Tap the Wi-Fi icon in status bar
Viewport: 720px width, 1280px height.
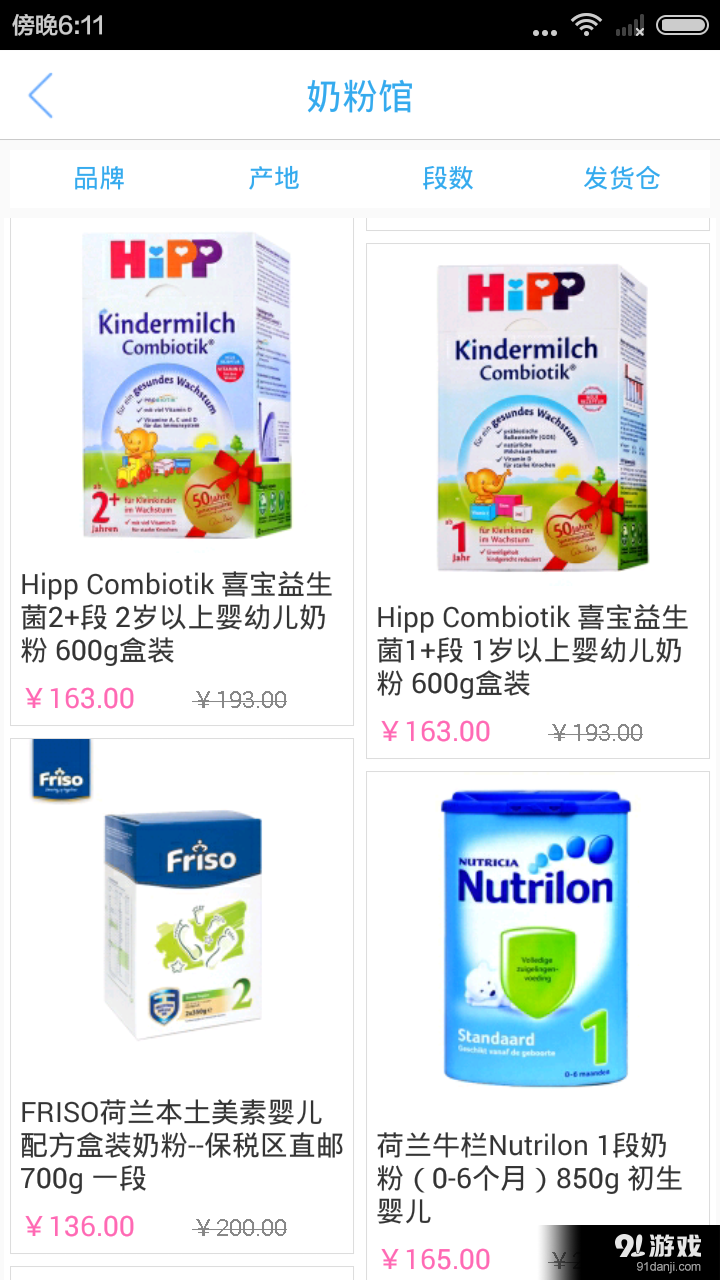587,28
